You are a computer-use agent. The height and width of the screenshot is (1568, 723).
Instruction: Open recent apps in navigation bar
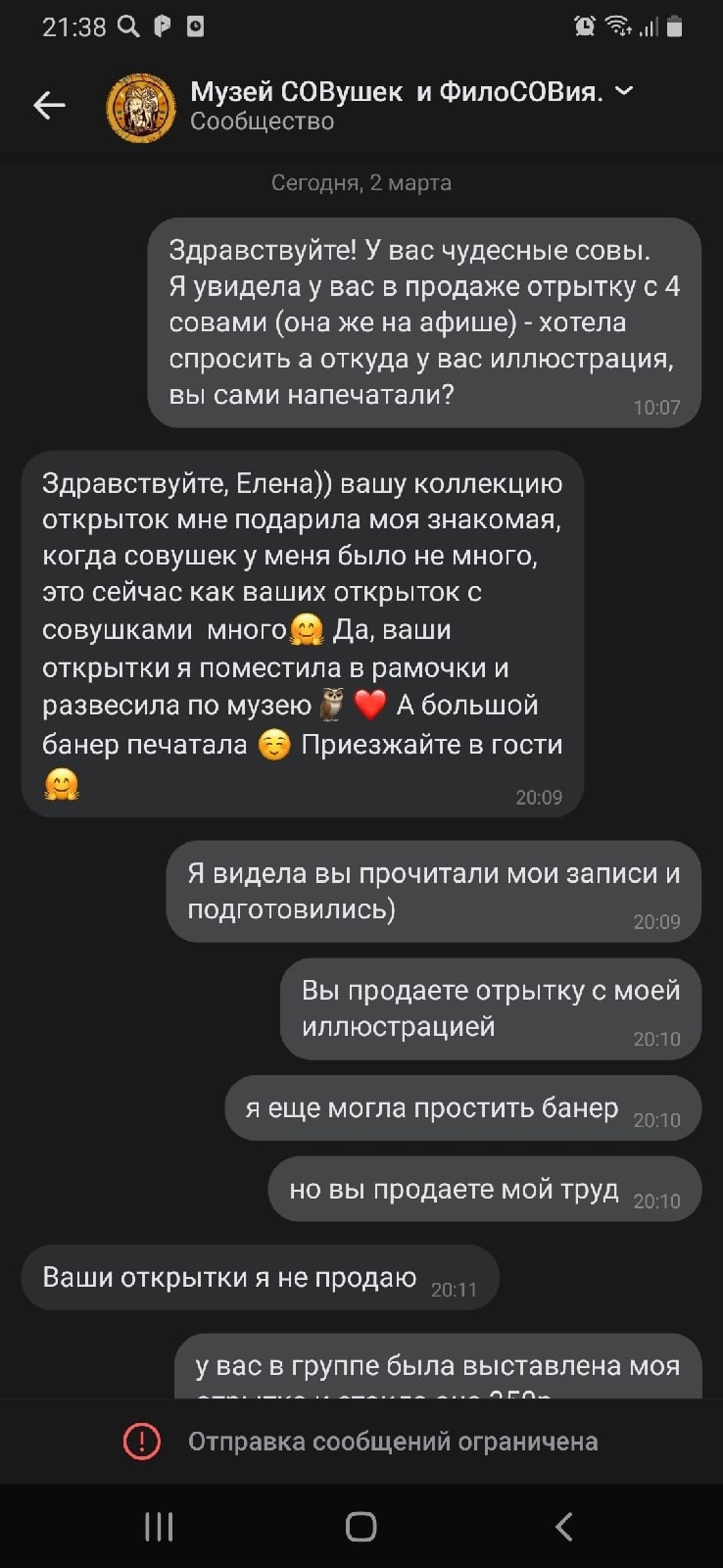pyautogui.click(x=159, y=1526)
